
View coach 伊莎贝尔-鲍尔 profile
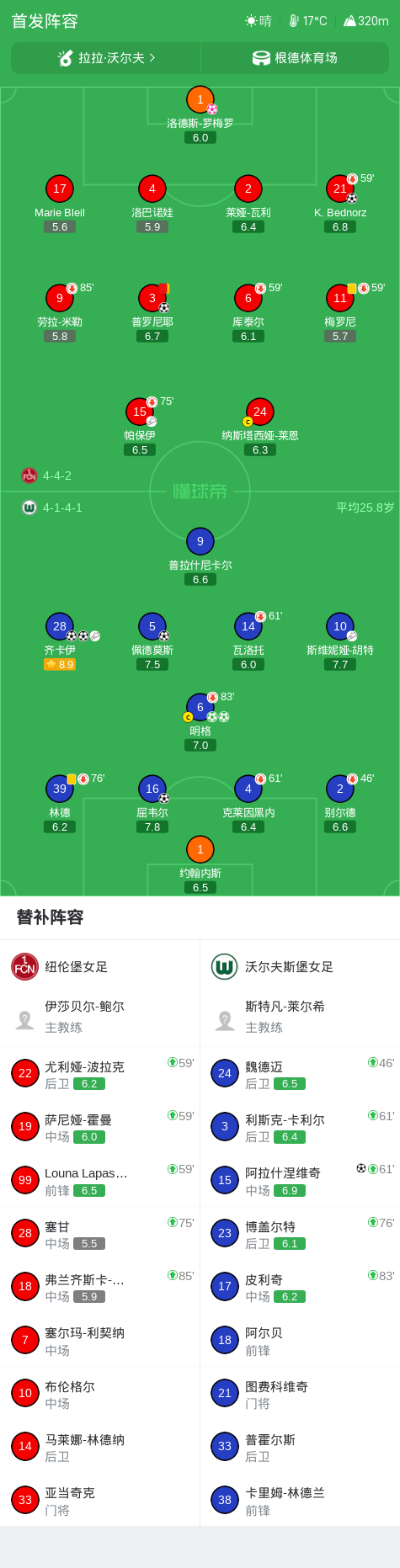(x=99, y=1017)
